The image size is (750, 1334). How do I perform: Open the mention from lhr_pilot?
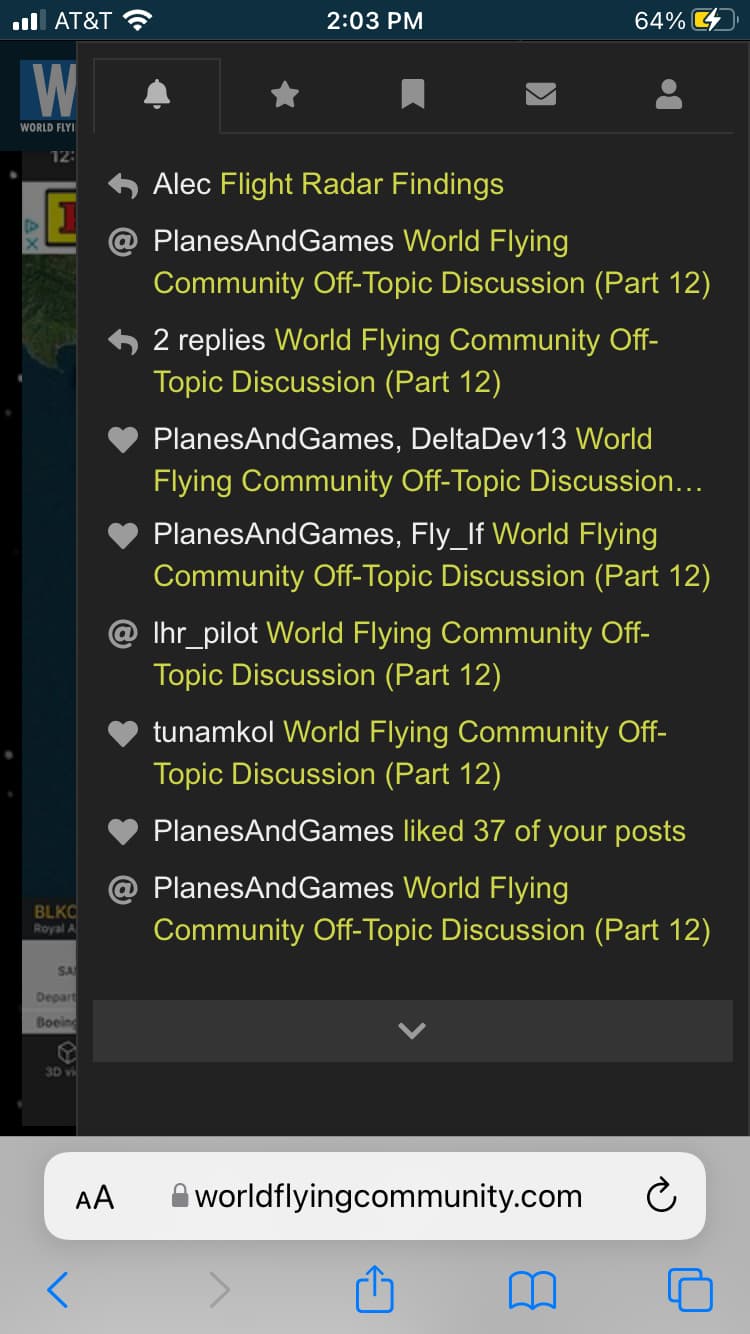click(401, 654)
